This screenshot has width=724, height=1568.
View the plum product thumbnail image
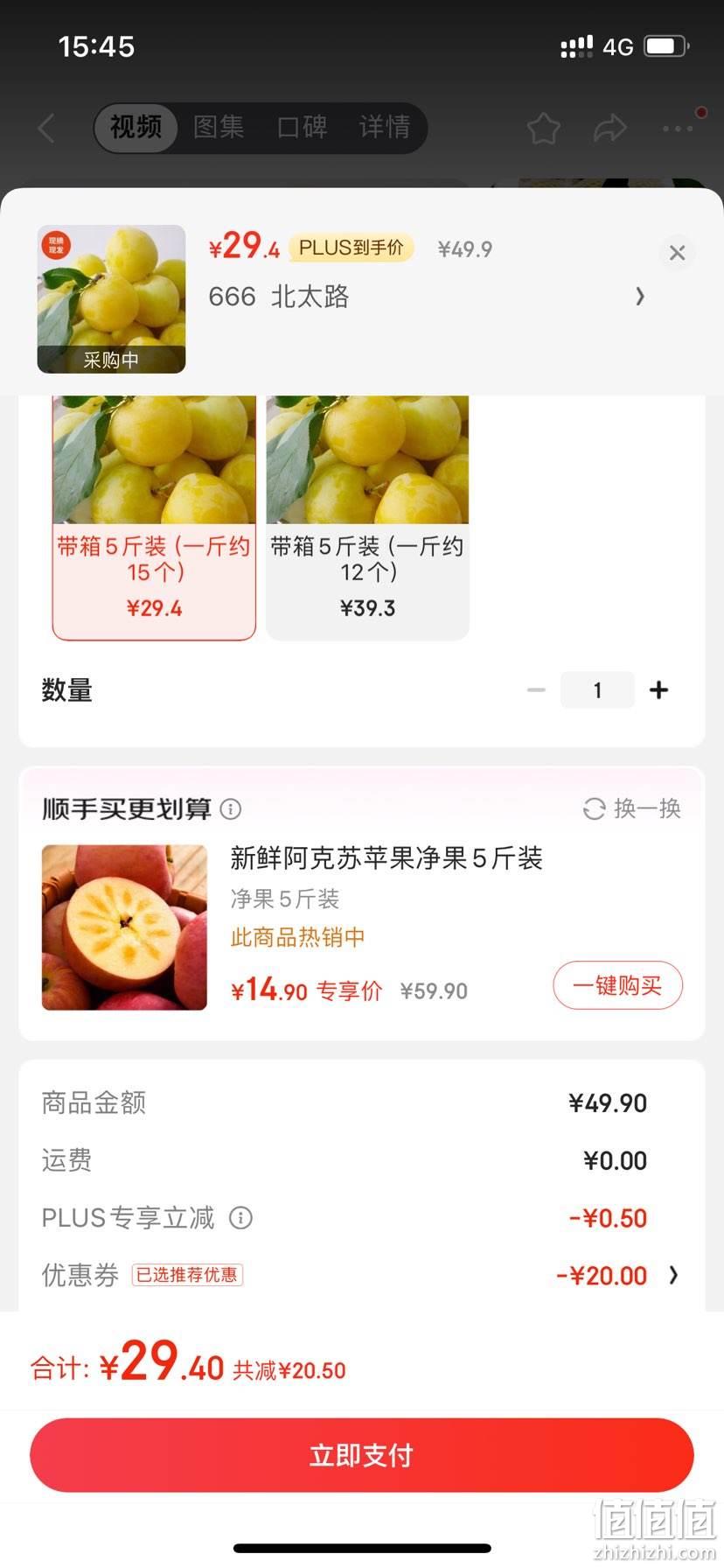click(x=111, y=299)
